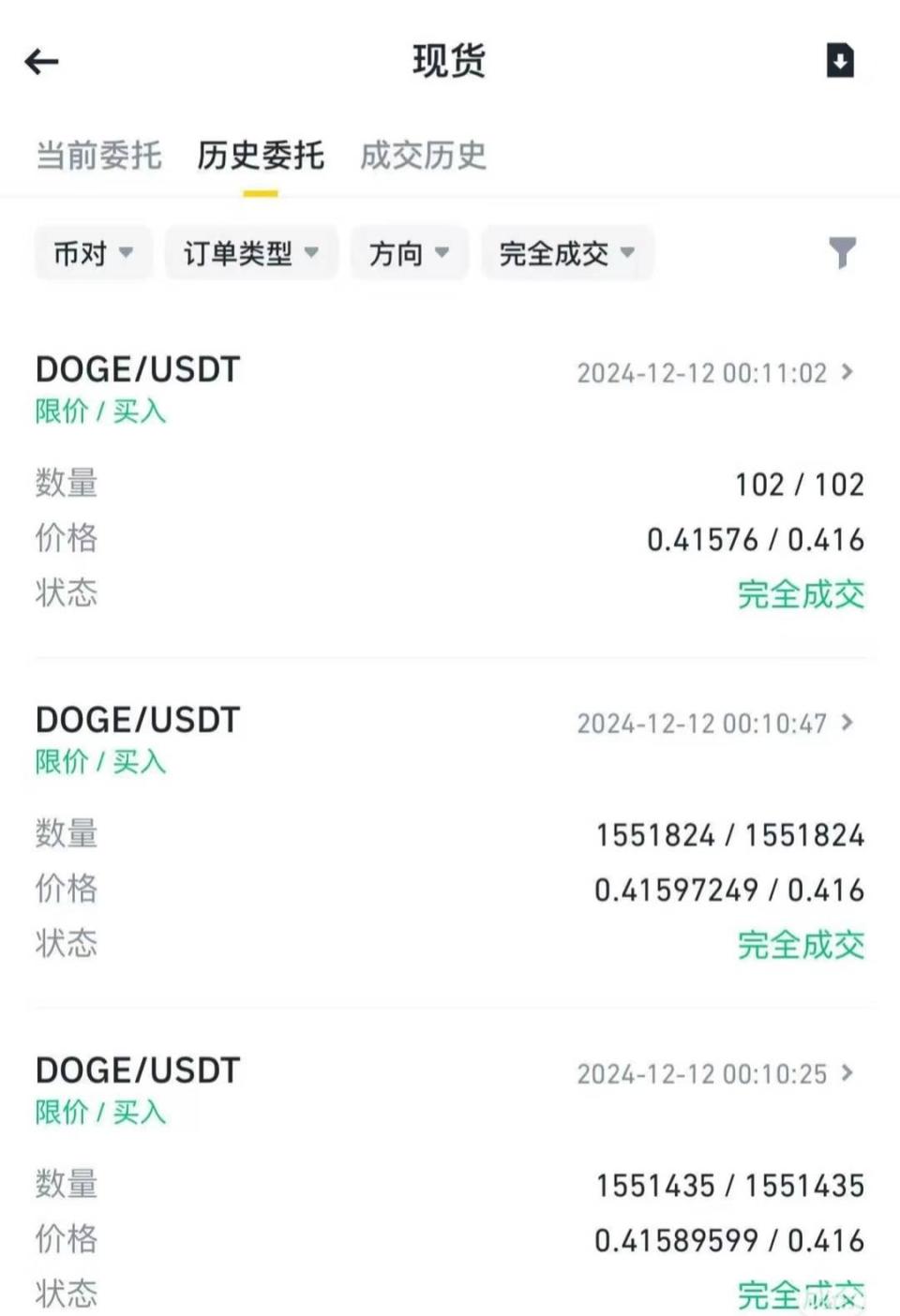Switch to the 当前委托 tab
900x1316 pixels.
(x=97, y=157)
